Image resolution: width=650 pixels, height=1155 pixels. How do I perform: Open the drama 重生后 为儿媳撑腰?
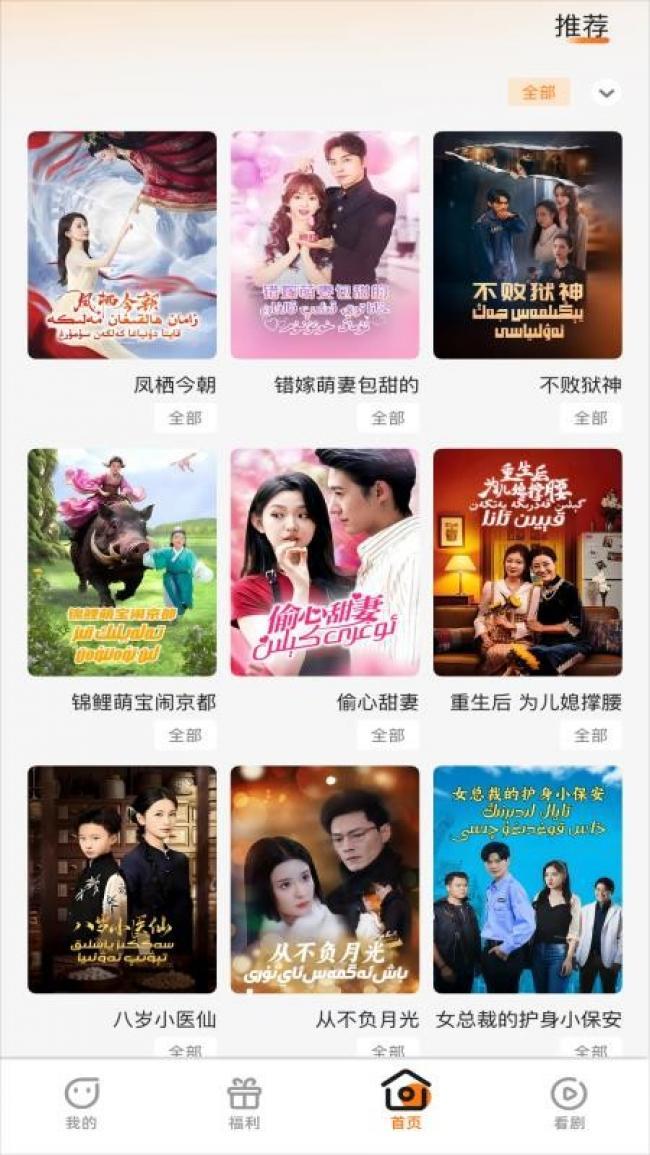point(527,562)
